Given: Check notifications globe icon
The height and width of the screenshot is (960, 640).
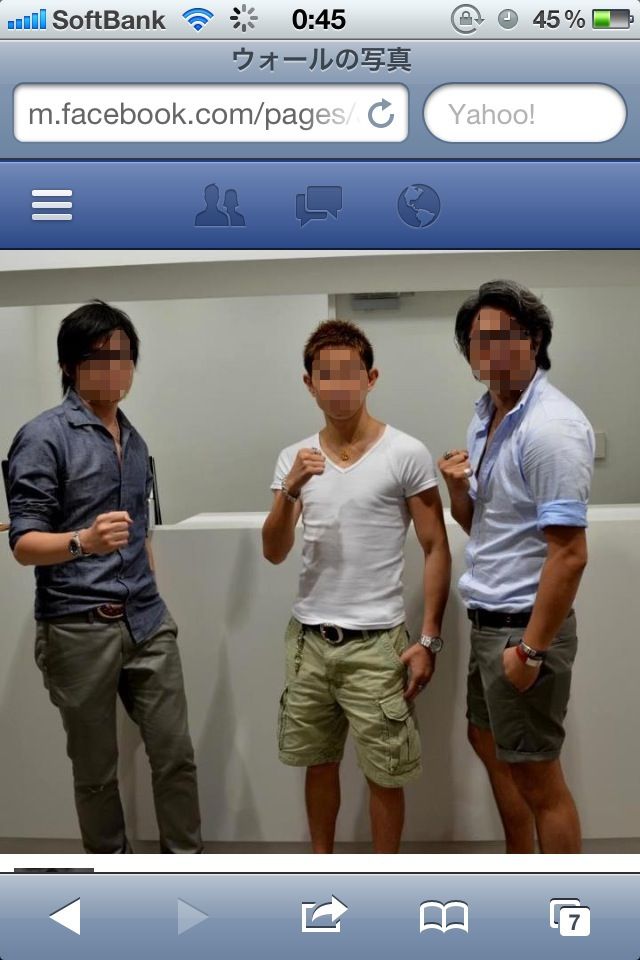Looking at the screenshot, I should pos(418,206).
